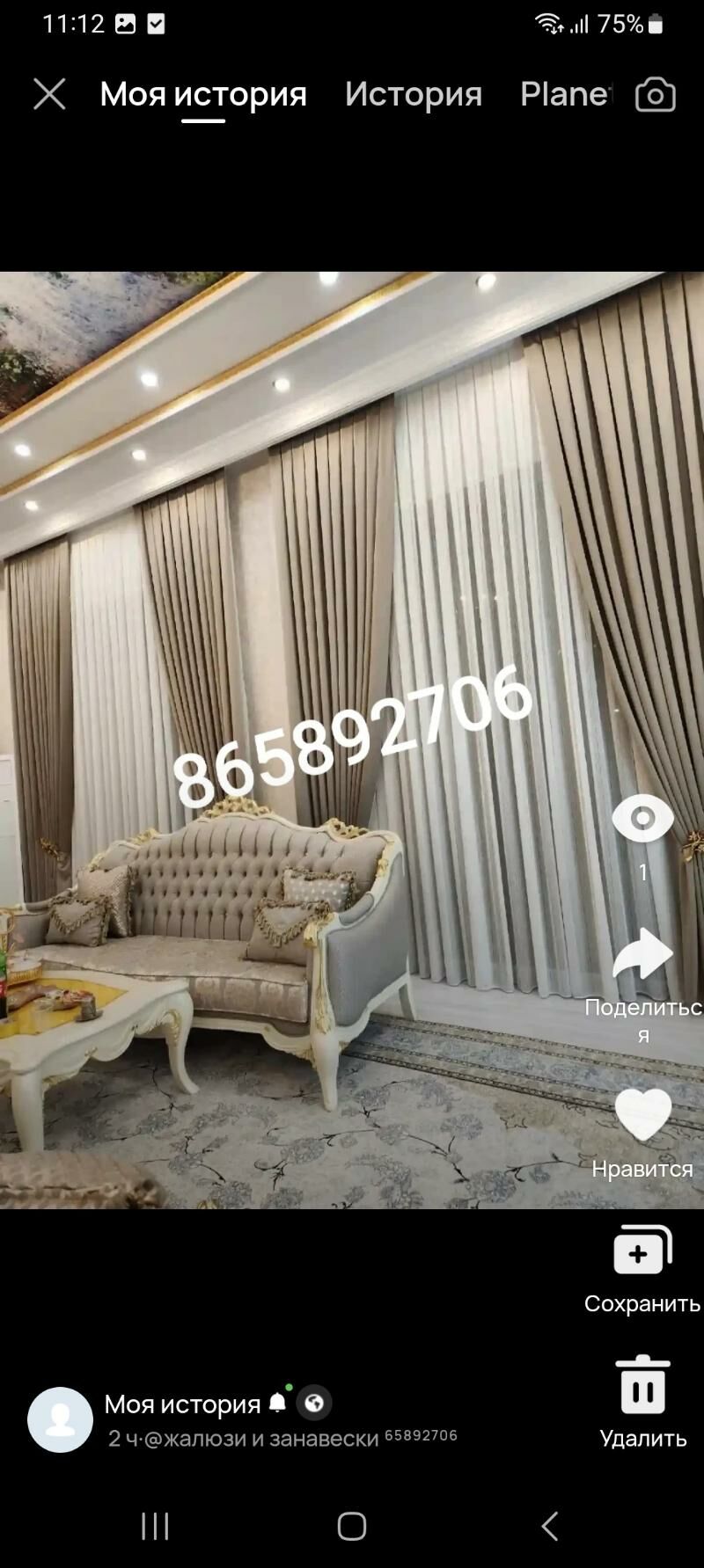The width and height of the screenshot is (704, 1568).
Task: Switch to the История tab
Action: (x=414, y=94)
